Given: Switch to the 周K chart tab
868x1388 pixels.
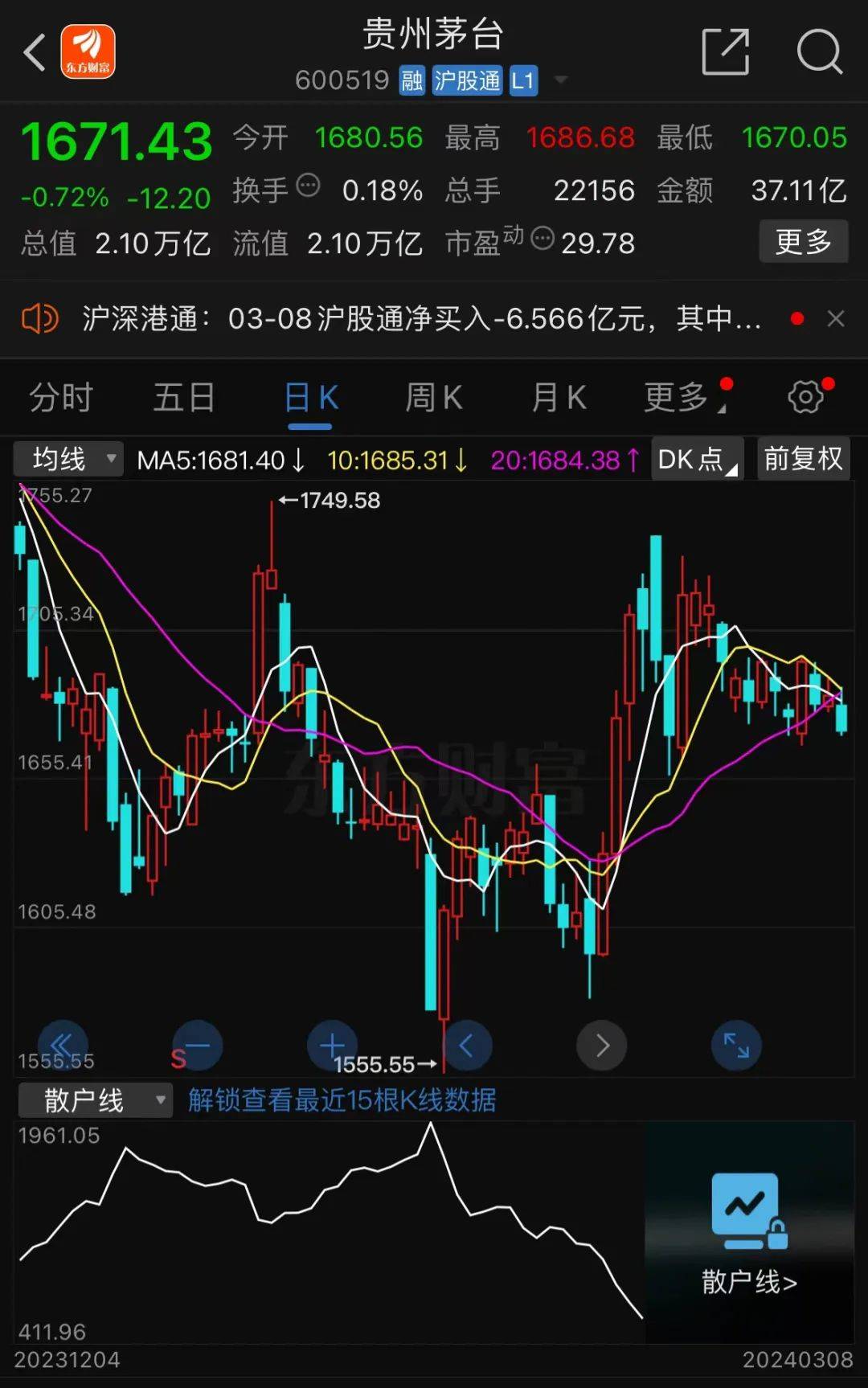Looking at the screenshot, I should 434,398.
